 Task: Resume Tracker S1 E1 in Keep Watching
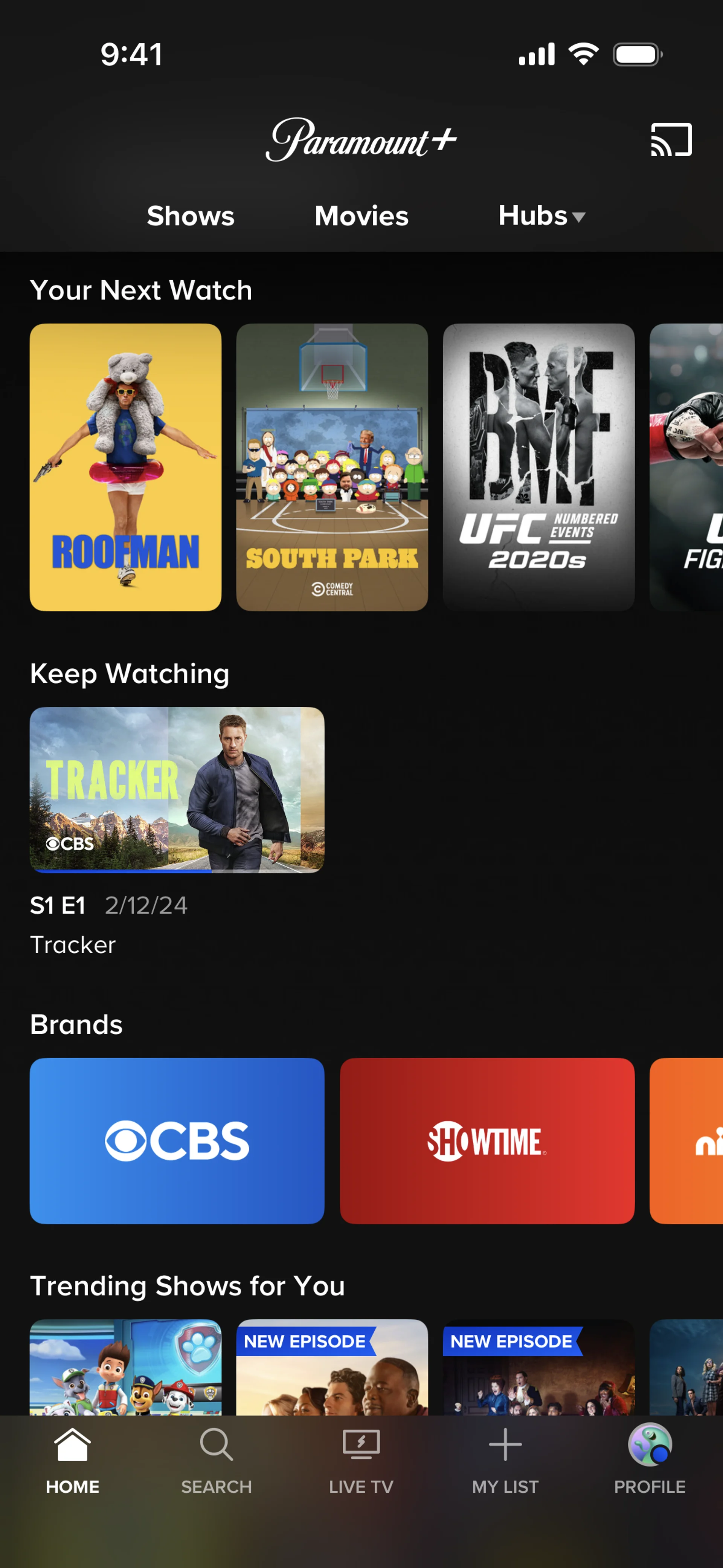(x=177, y=790)
